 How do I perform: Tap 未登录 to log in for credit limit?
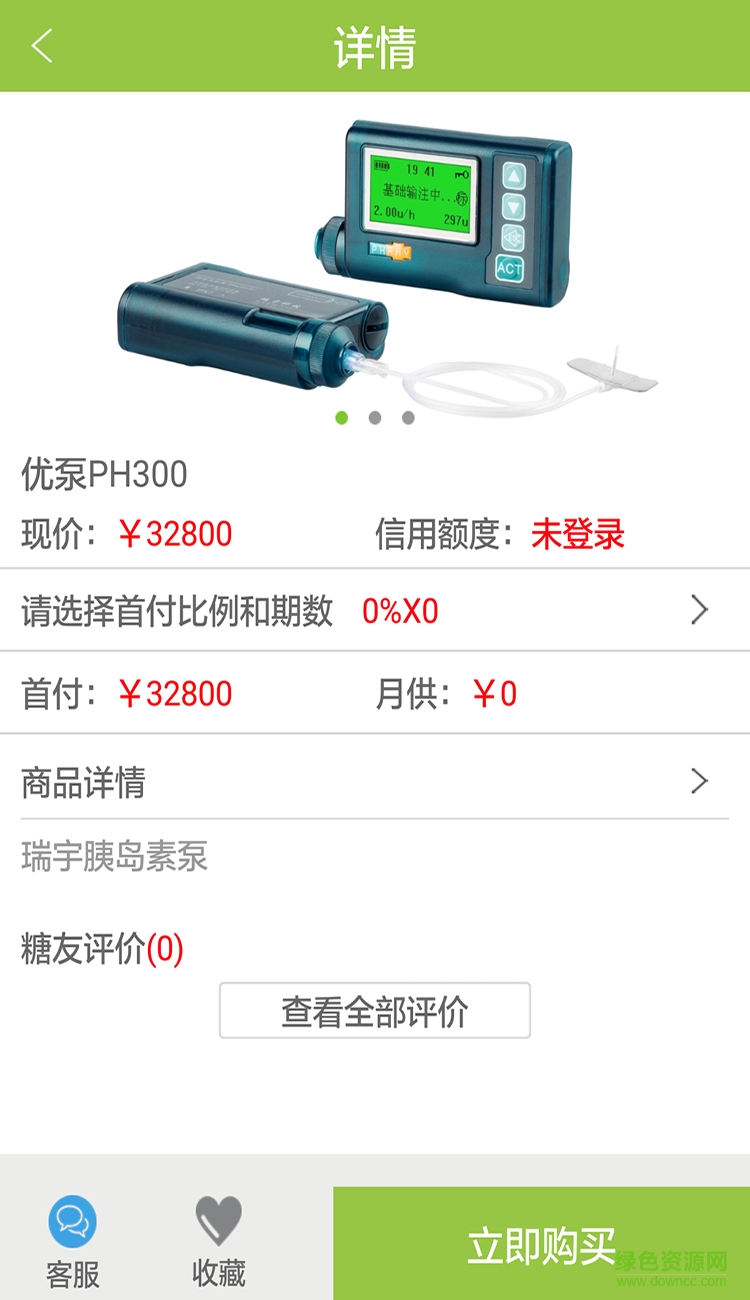580,535
